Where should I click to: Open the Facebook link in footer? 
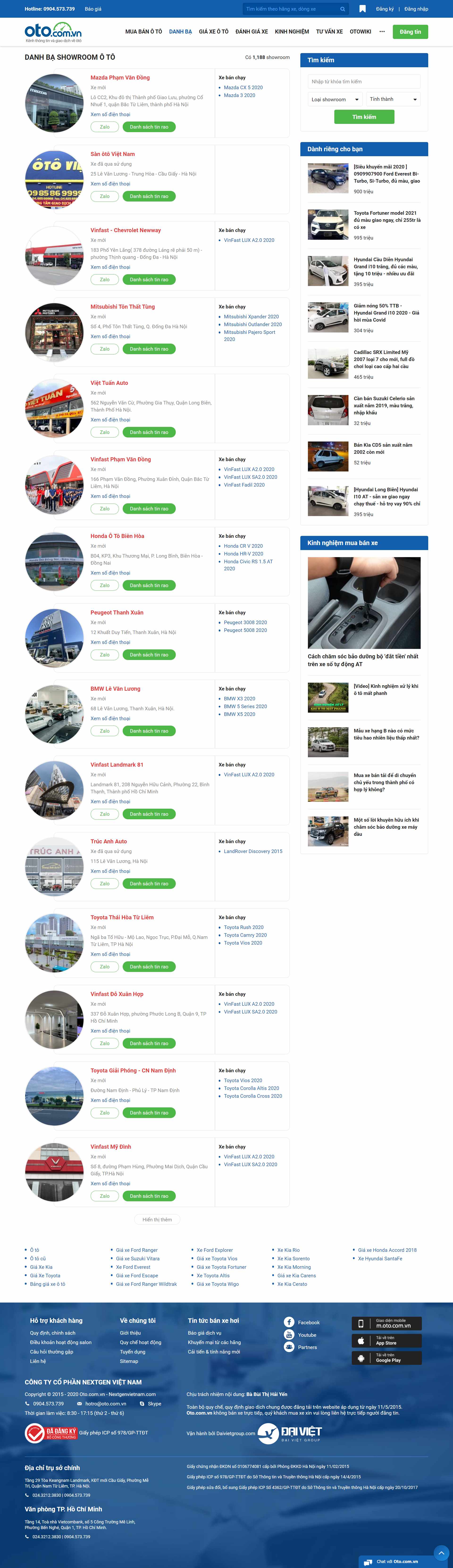[x=308, y=1322]
